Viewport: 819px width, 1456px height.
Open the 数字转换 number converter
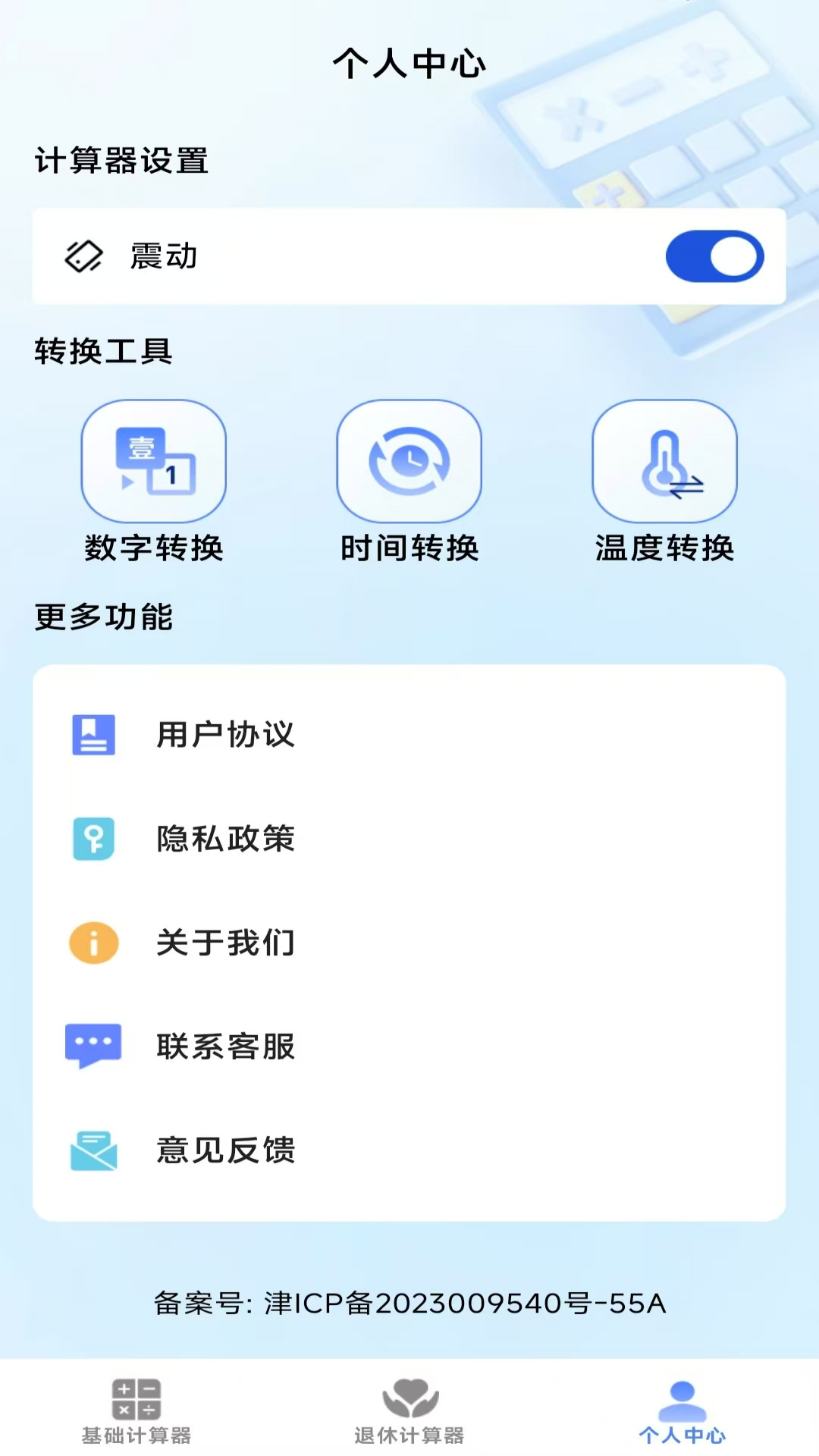pos(154,462)
